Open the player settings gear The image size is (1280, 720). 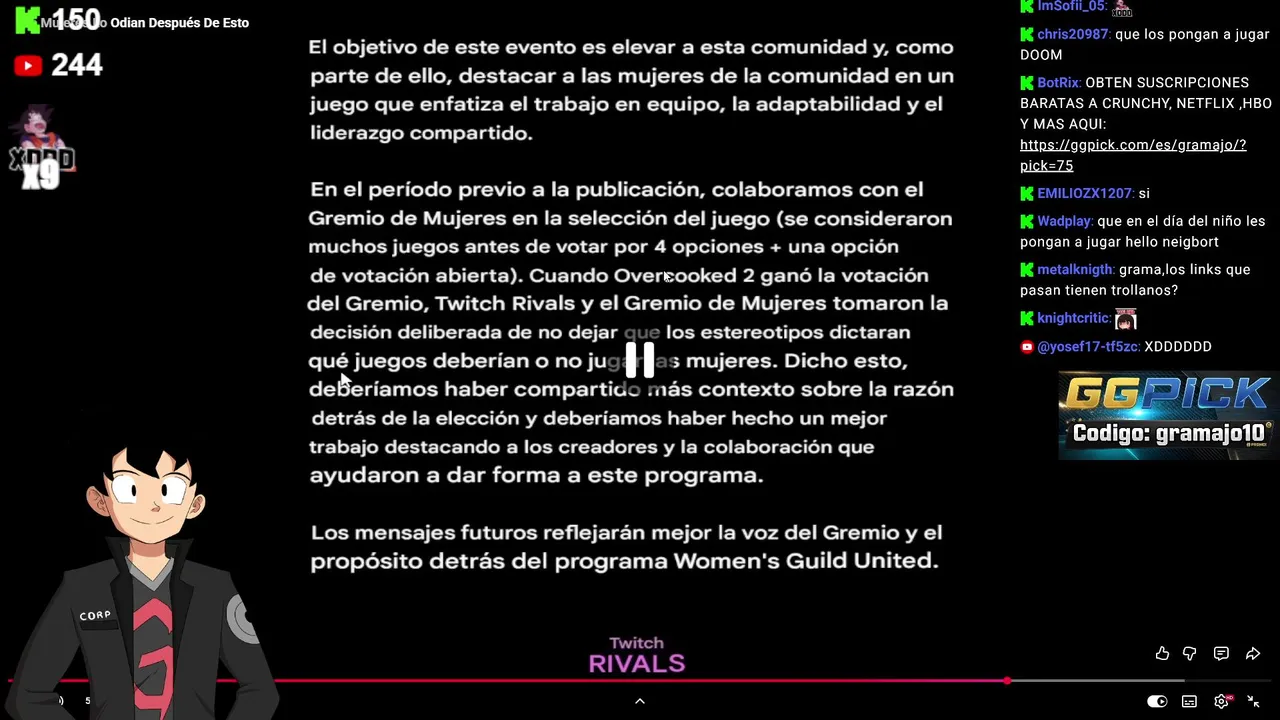1221,701
